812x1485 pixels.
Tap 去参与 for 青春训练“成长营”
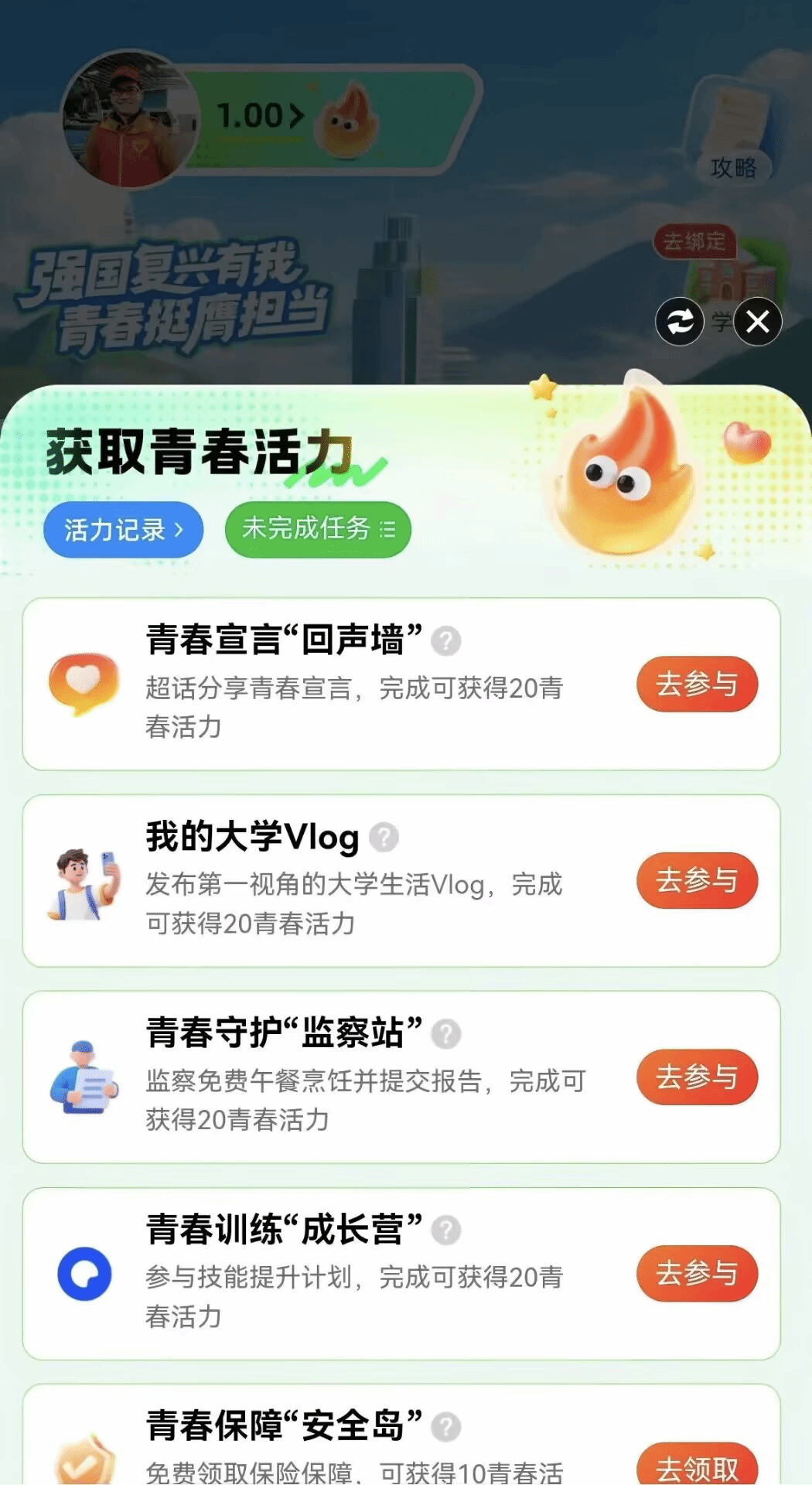697,1273
